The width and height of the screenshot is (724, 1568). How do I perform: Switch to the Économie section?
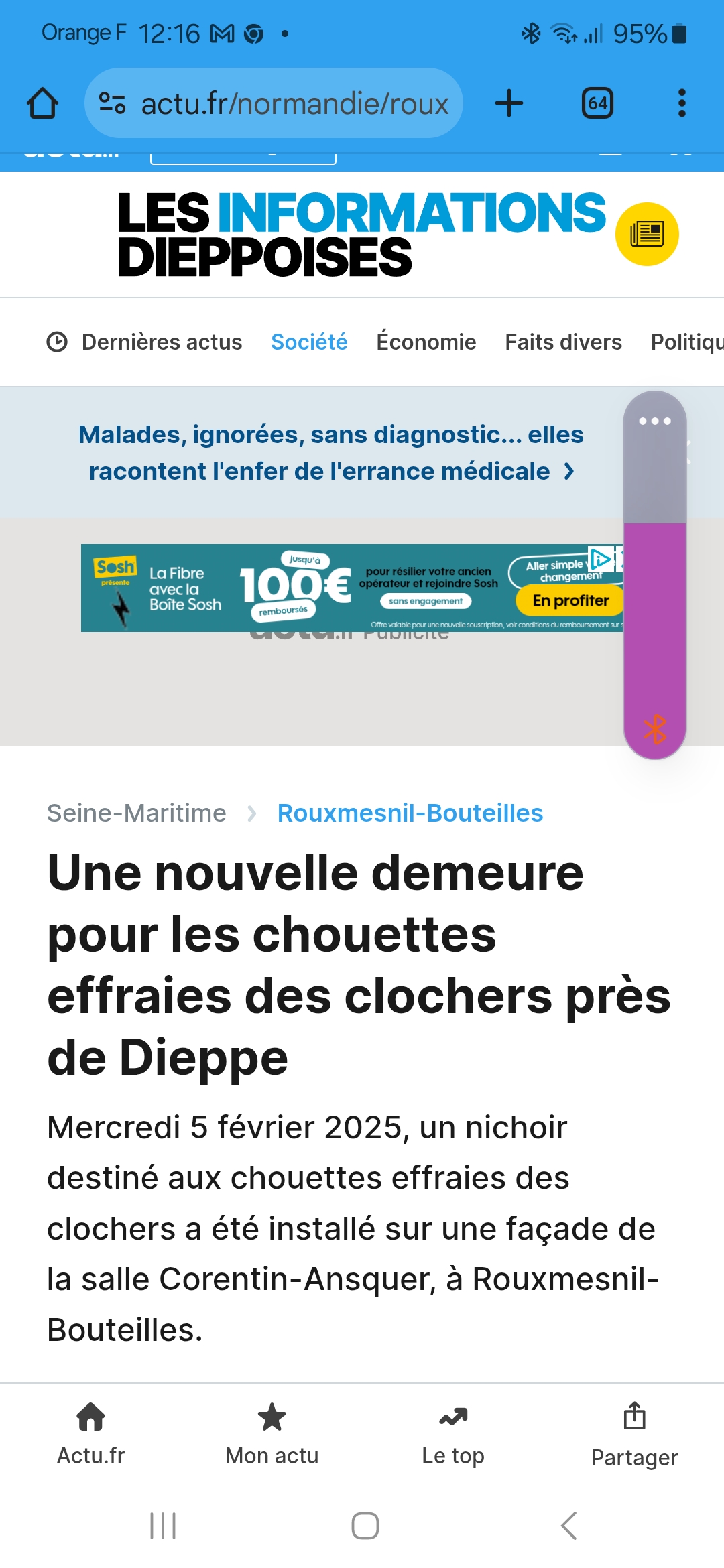426,342
